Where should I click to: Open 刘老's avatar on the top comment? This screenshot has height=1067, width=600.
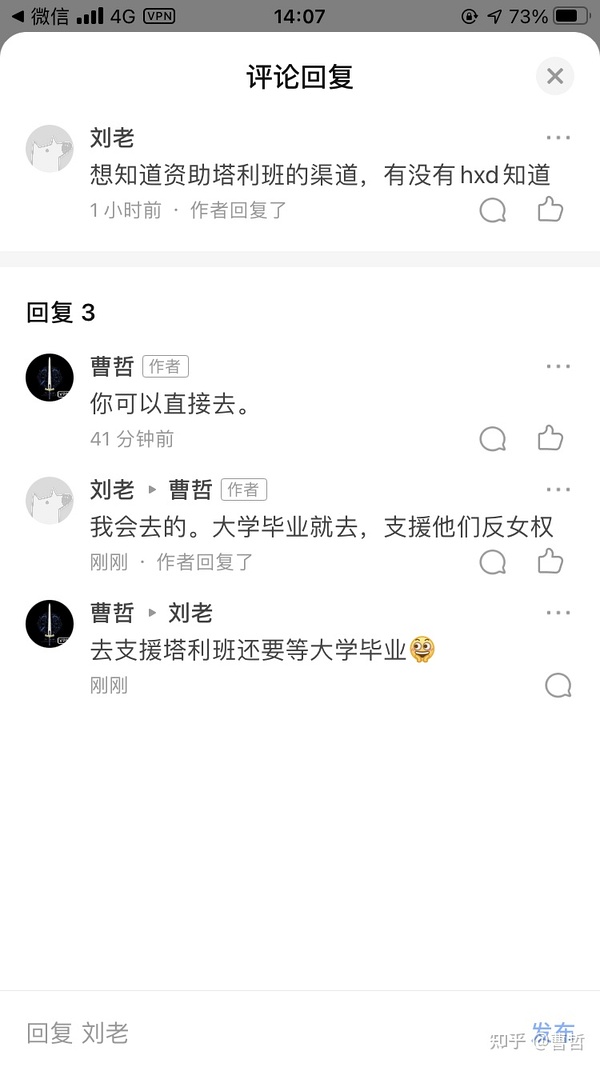point(50,149)
